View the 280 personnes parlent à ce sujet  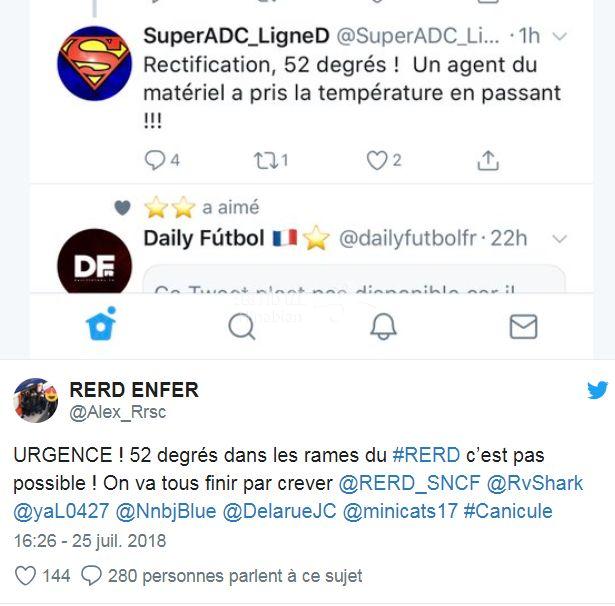[x=220, y=576]
